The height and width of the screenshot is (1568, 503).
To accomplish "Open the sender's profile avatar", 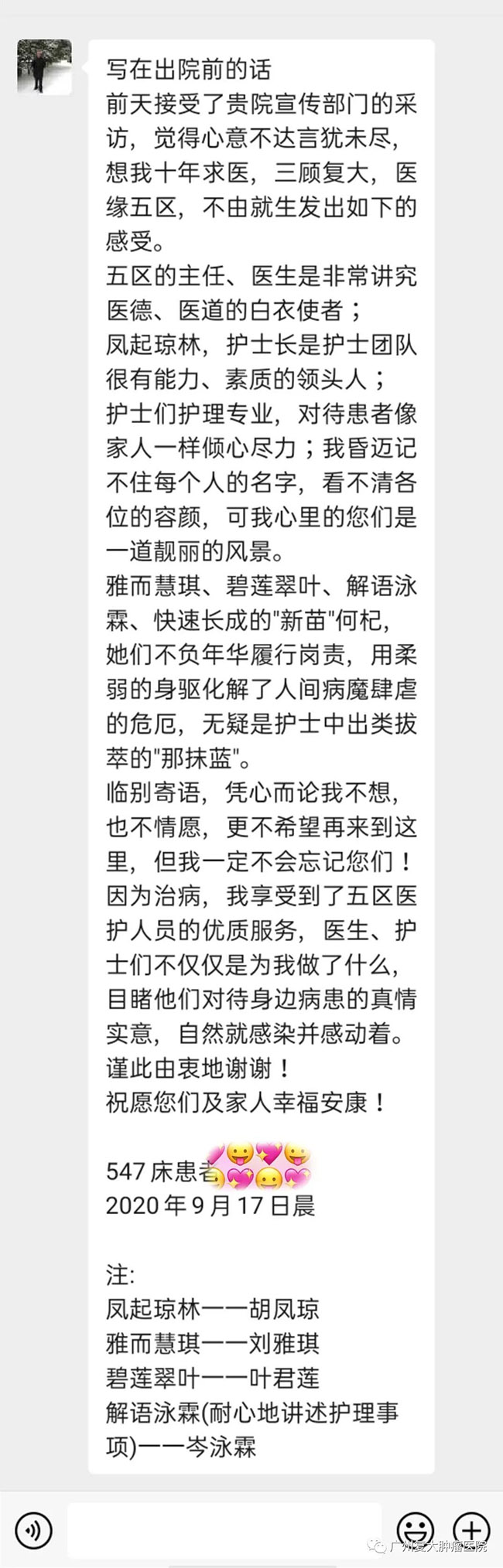I will point(44,67).
